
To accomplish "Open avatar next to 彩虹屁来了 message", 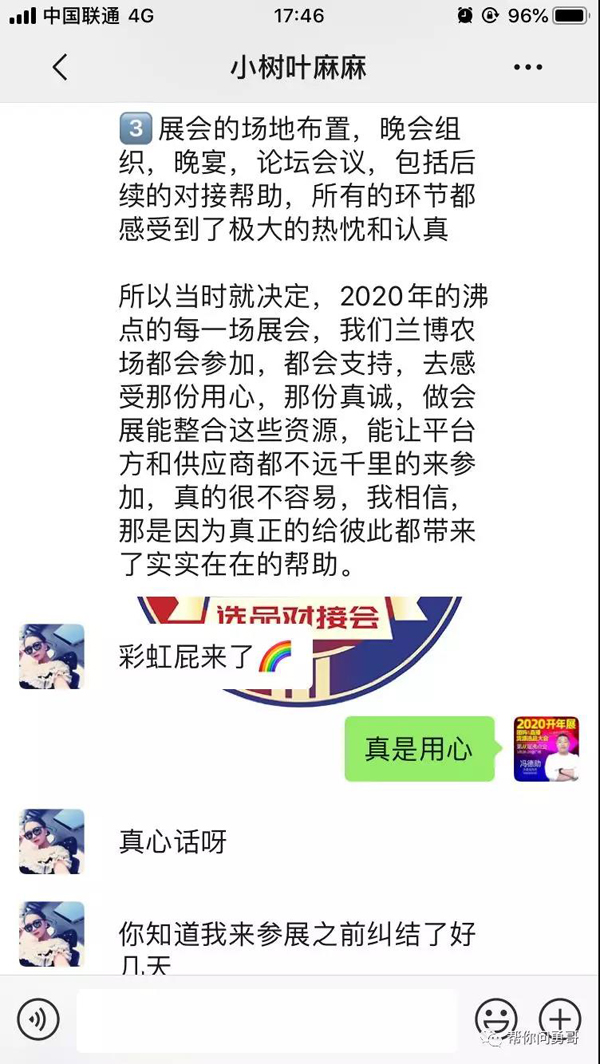I will point(52,656).
